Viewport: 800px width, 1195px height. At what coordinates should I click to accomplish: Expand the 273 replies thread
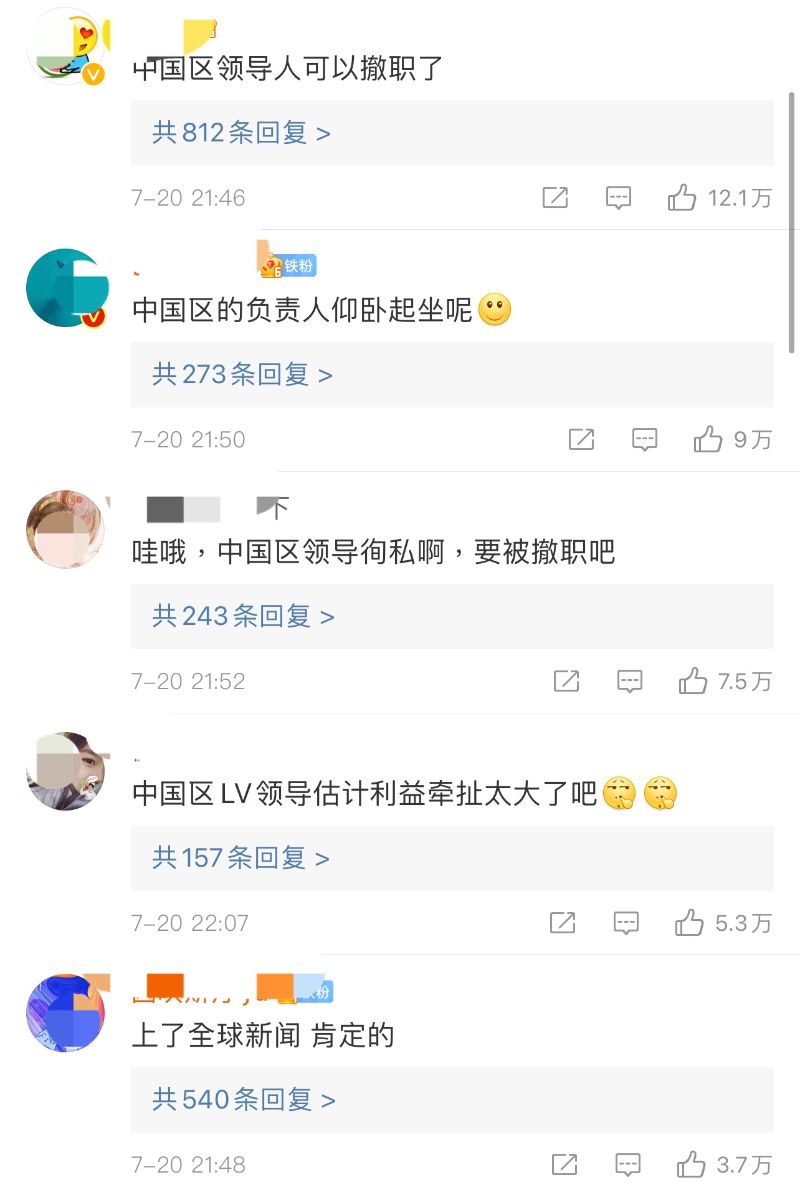(x=242, y=375)
